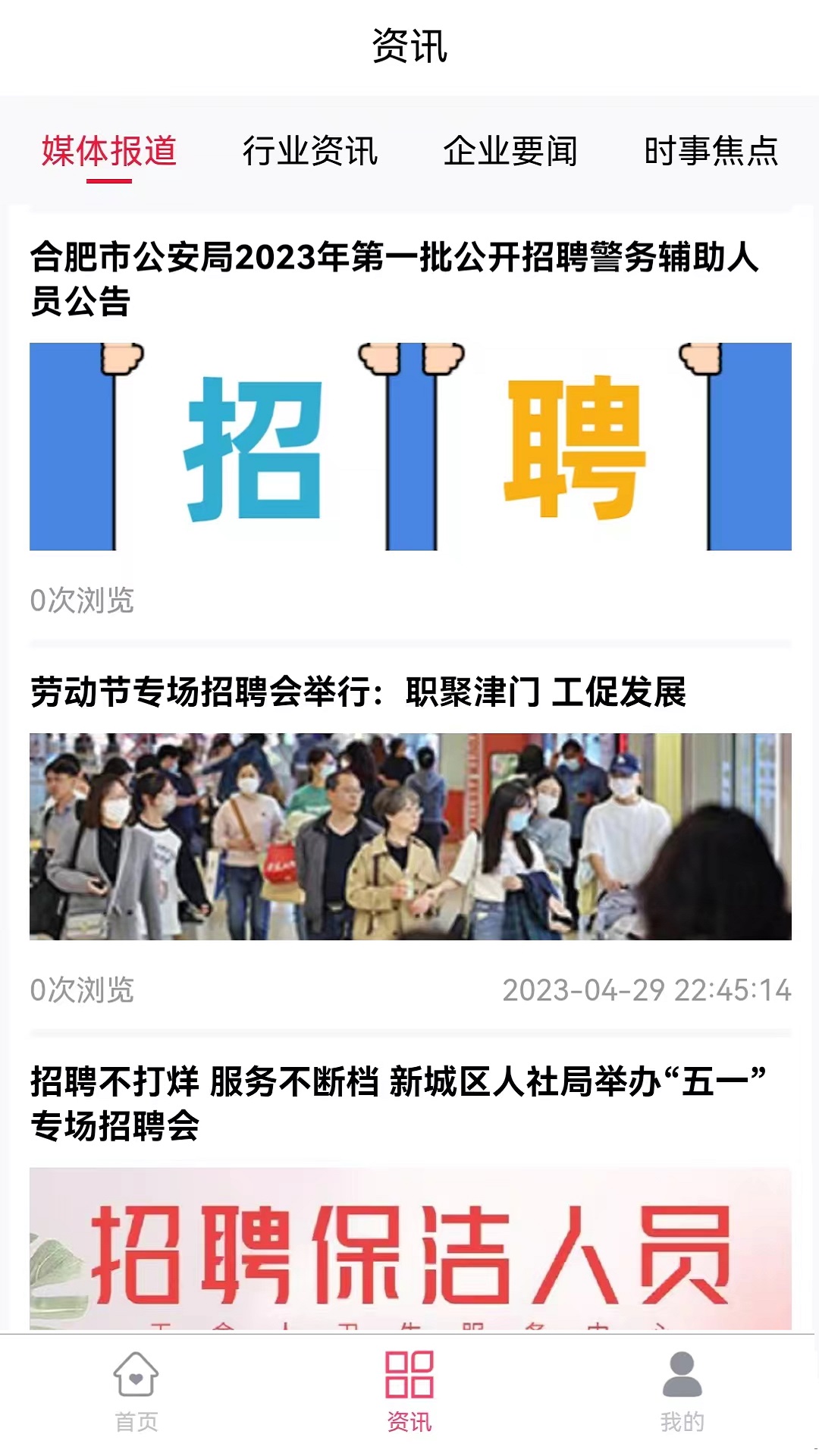The image size is (819, 1456).
Task: Open the 招聘不打烊 服务不断档 article
Action: click(398, 1103)
